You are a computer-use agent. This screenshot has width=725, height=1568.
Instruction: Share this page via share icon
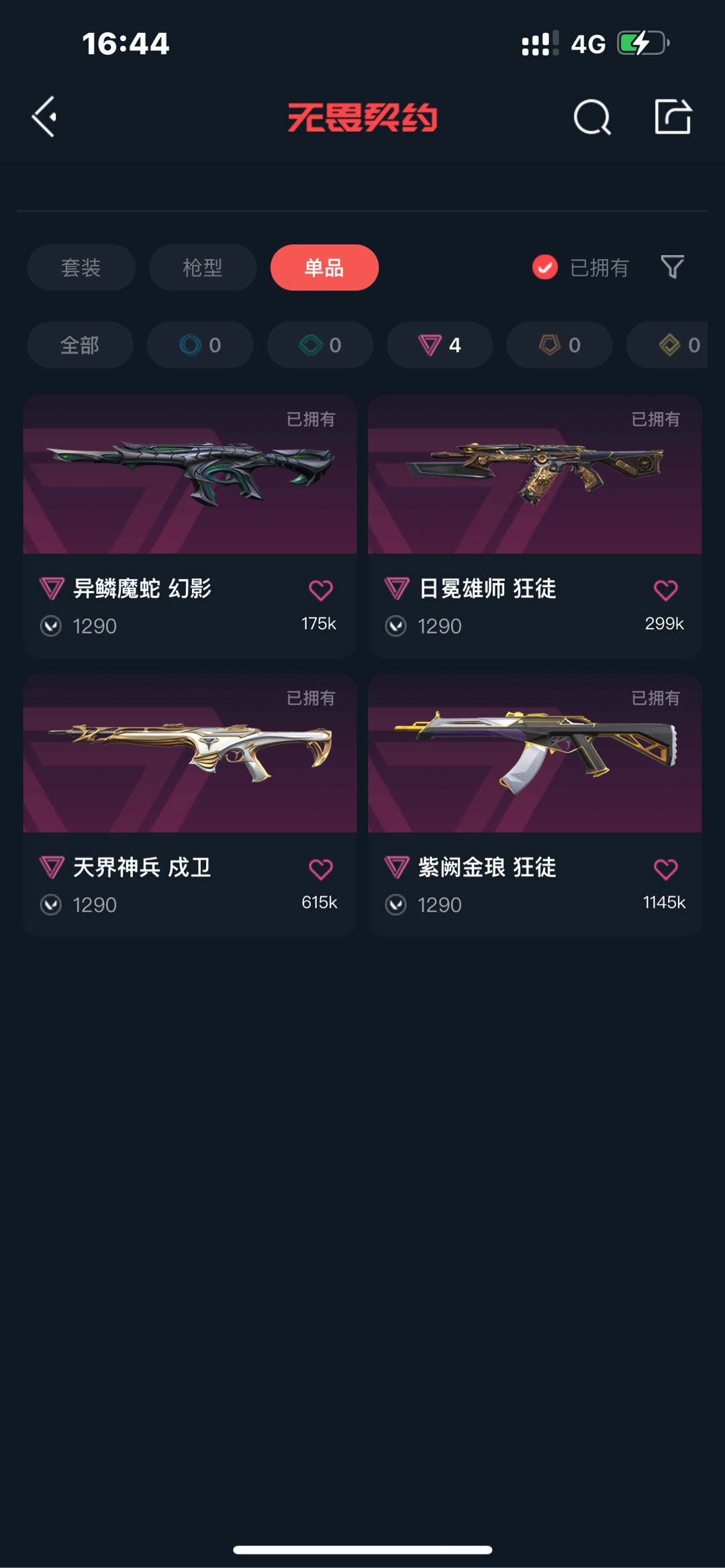coord(673,117)
